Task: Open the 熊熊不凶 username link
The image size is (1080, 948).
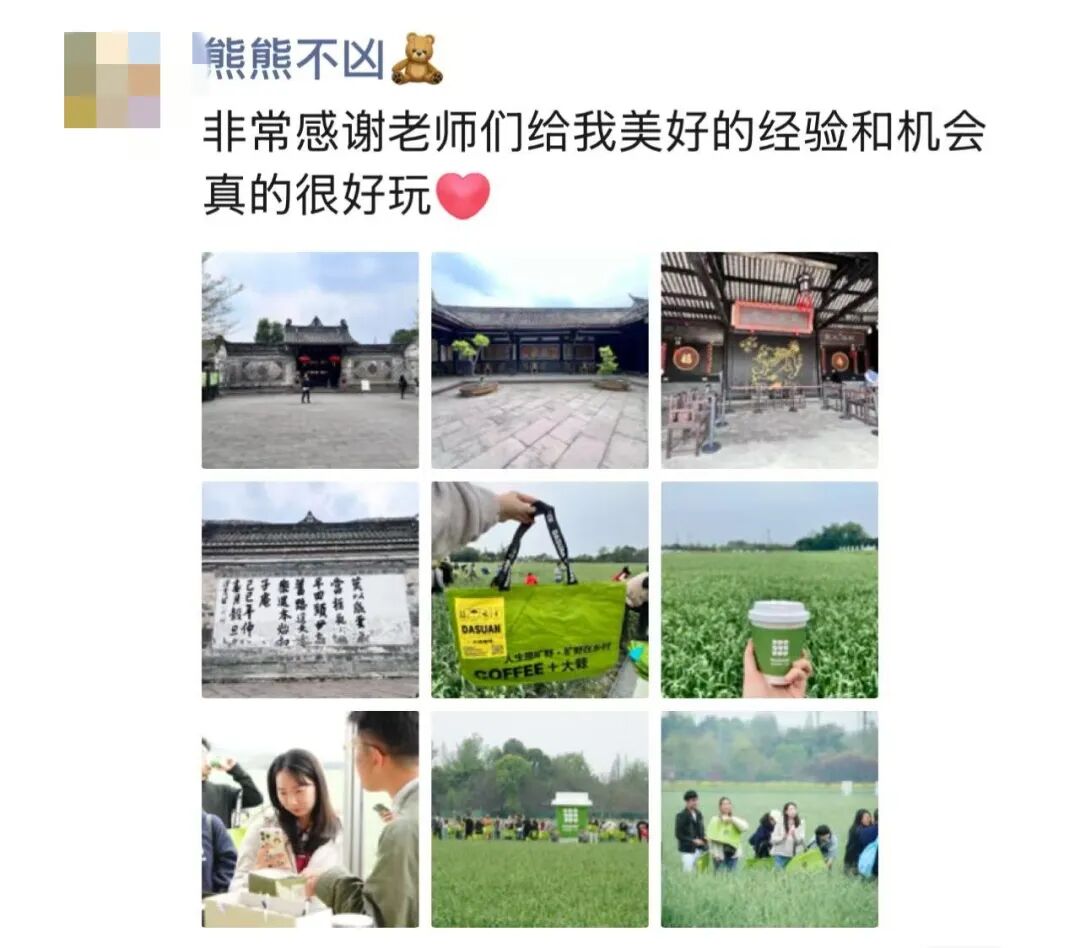Action: pos(294,59)
